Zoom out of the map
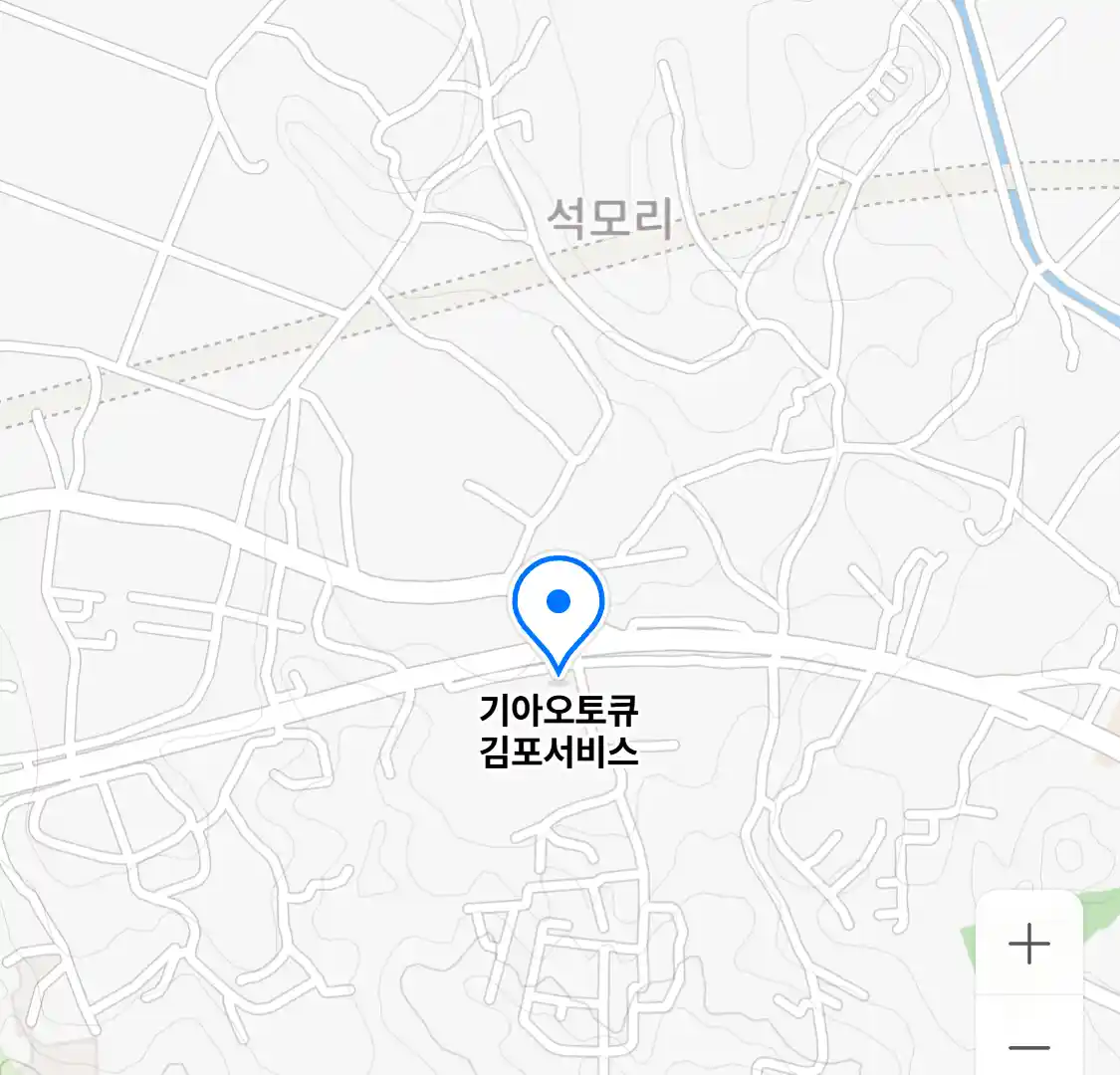 (1028, 1045)
